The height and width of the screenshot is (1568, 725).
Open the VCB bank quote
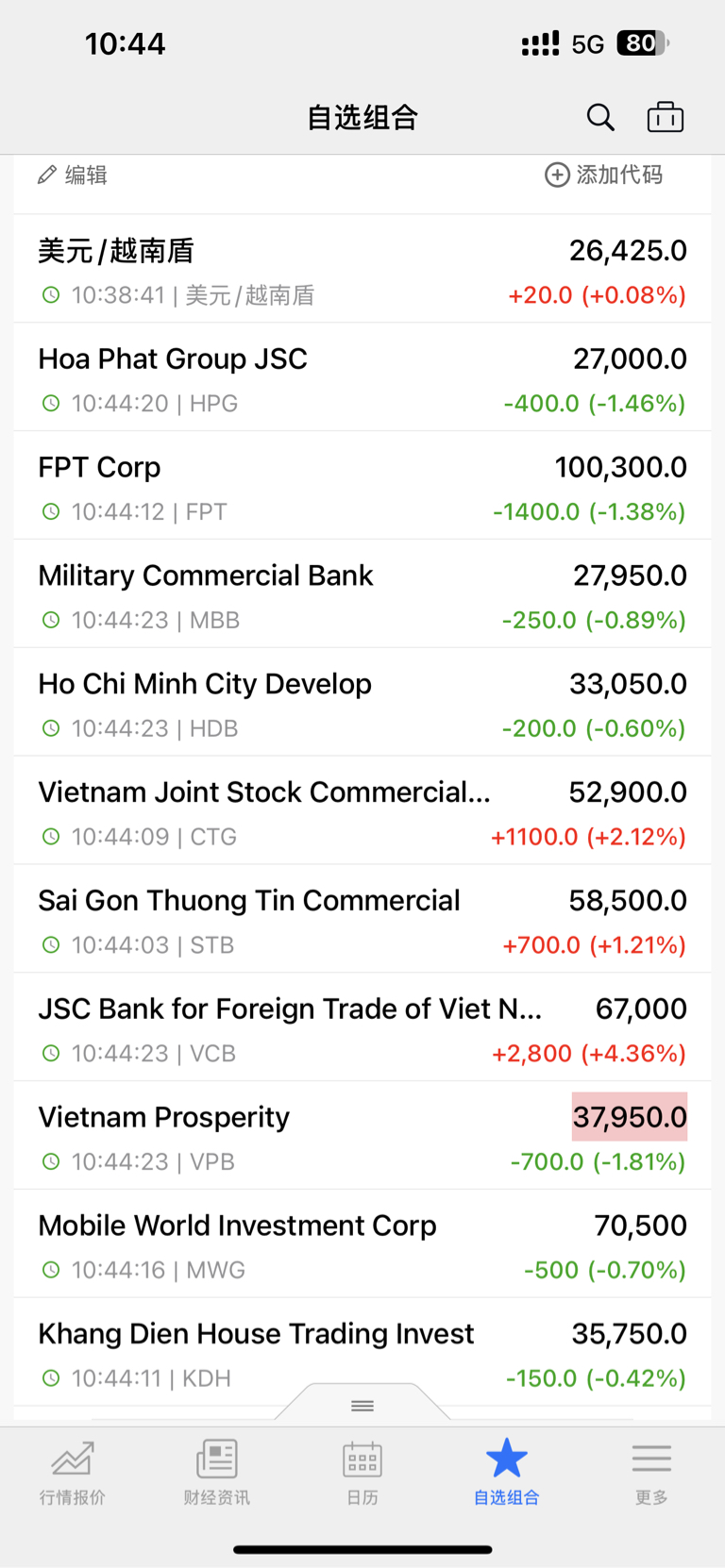(x=362, y=1028)
